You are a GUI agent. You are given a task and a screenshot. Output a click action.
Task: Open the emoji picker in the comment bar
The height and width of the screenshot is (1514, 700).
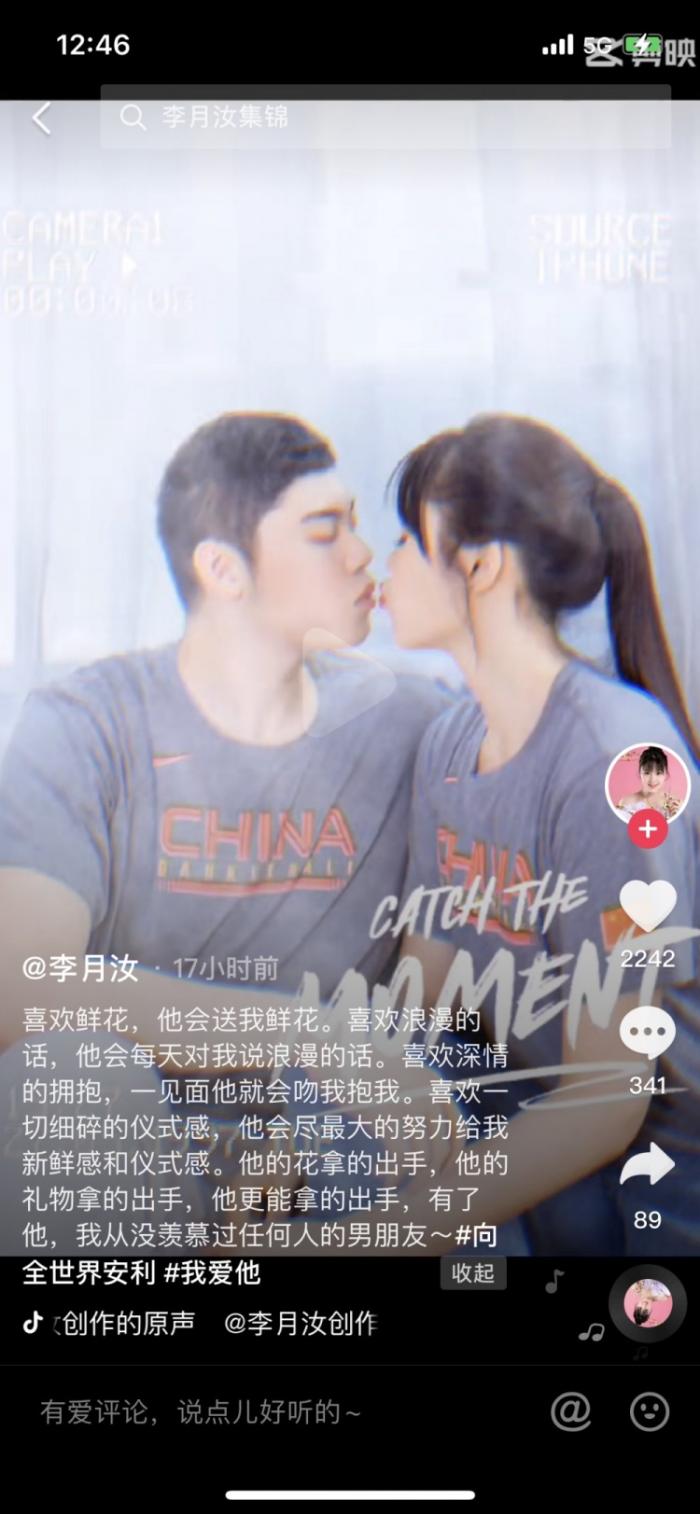click(x=649, y=1412)
